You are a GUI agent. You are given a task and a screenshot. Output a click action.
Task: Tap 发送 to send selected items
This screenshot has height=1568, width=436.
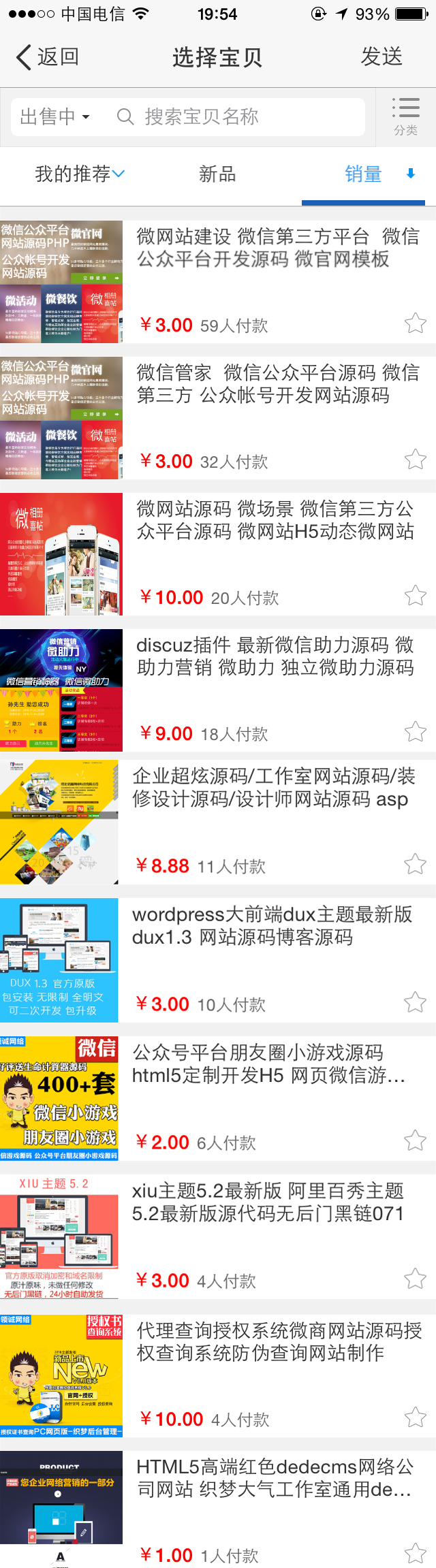(x=381, y=57)
